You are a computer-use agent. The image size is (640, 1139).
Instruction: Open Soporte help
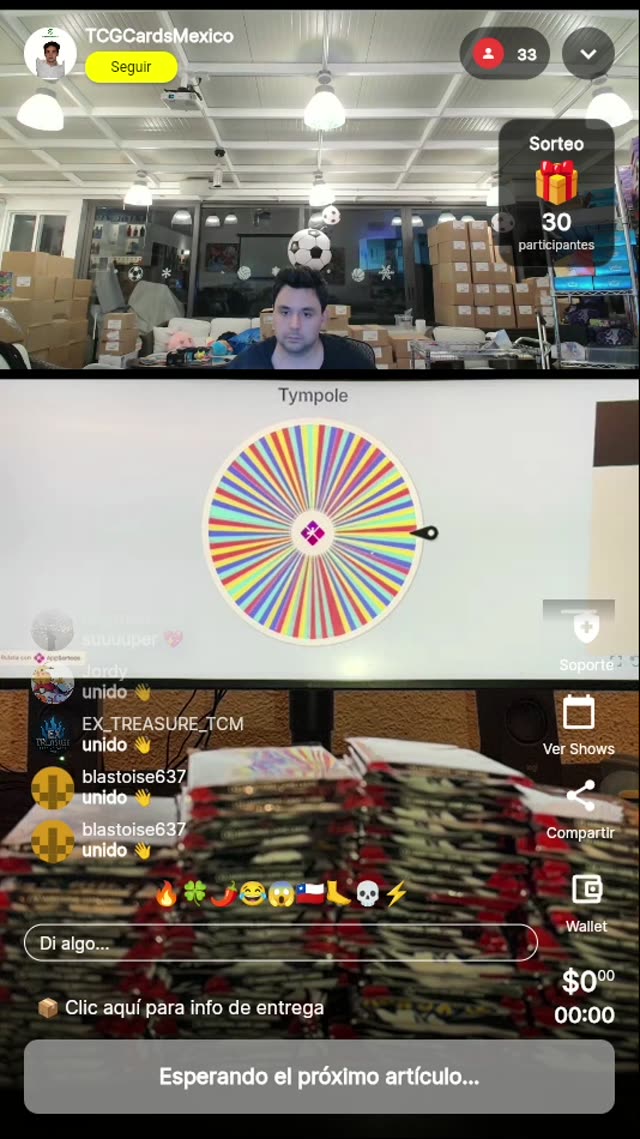coord(586,640)
